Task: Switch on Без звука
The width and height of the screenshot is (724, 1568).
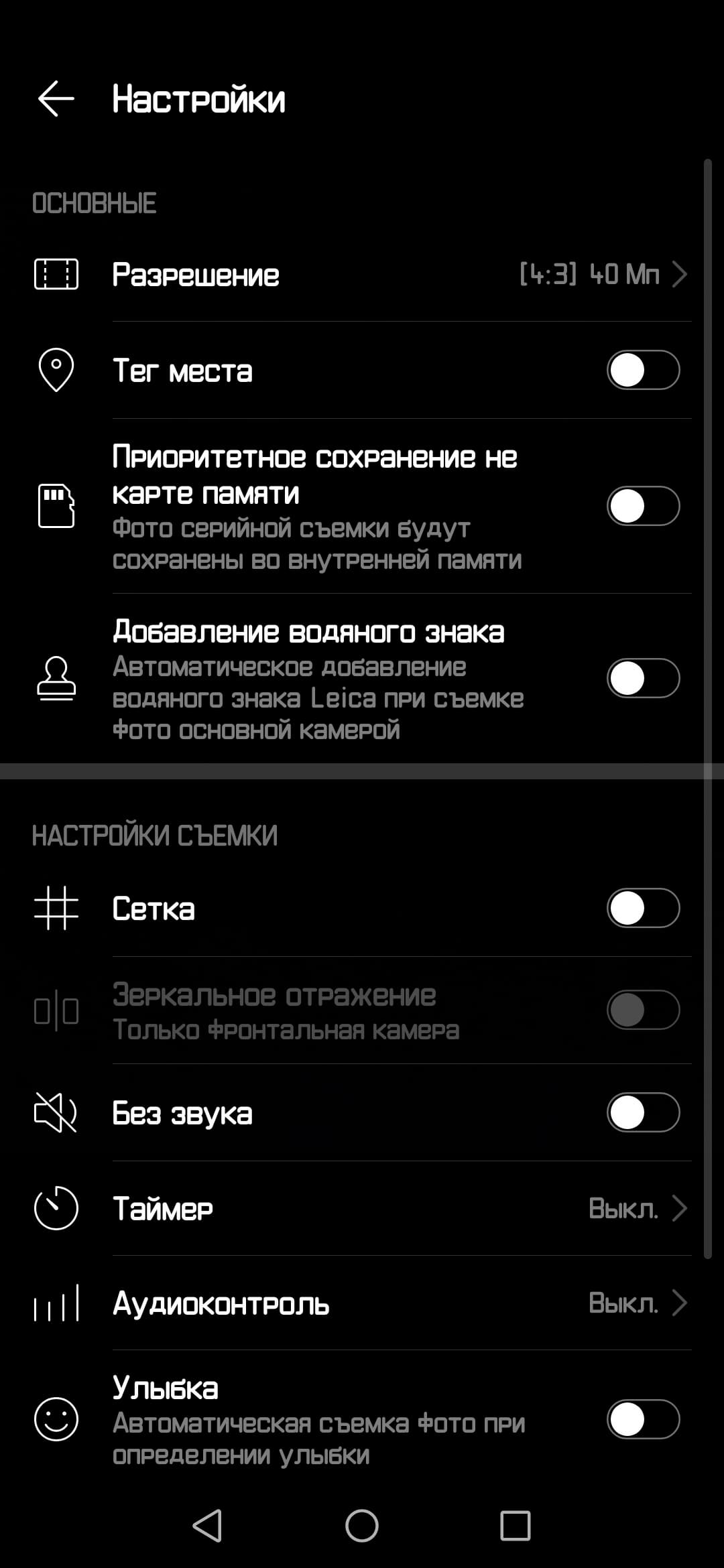Action: click(x=643, y=1113)
